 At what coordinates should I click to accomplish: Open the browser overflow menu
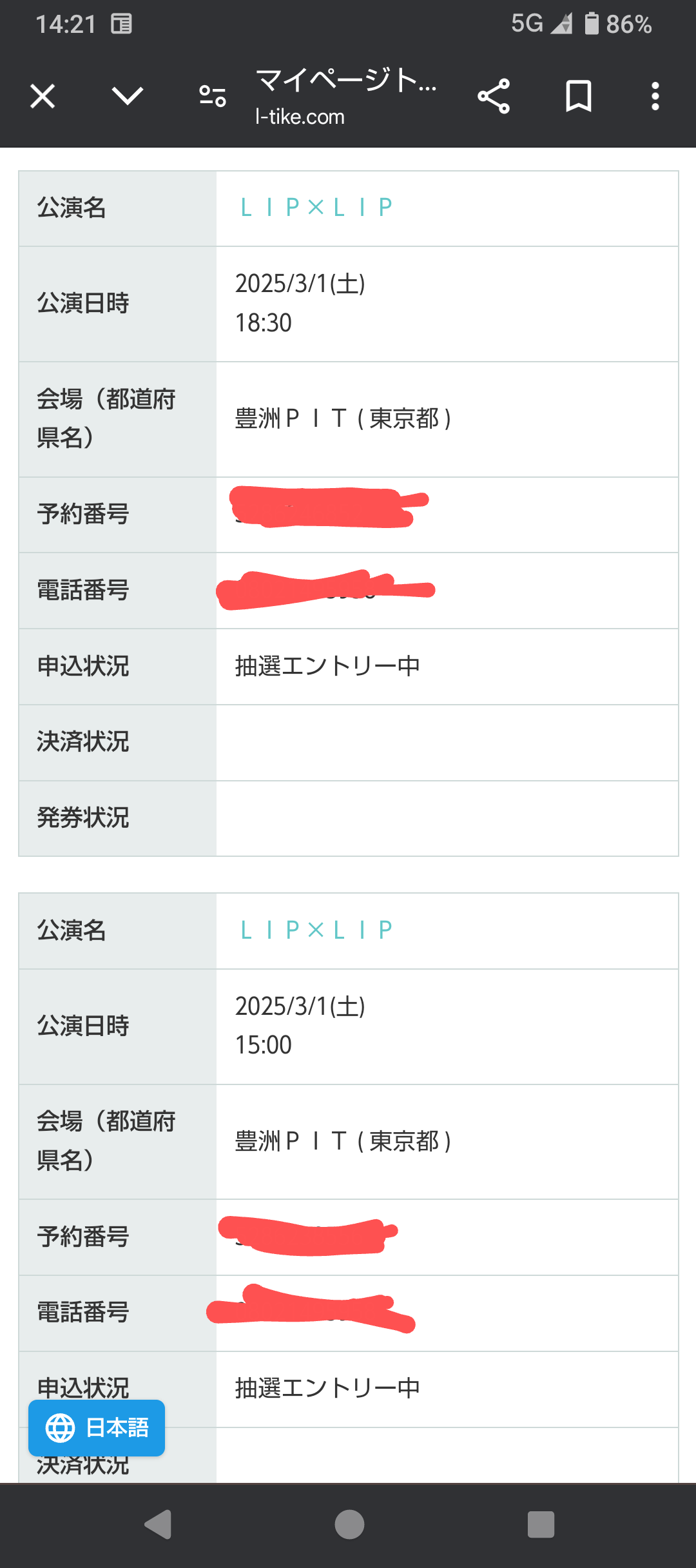655,97
